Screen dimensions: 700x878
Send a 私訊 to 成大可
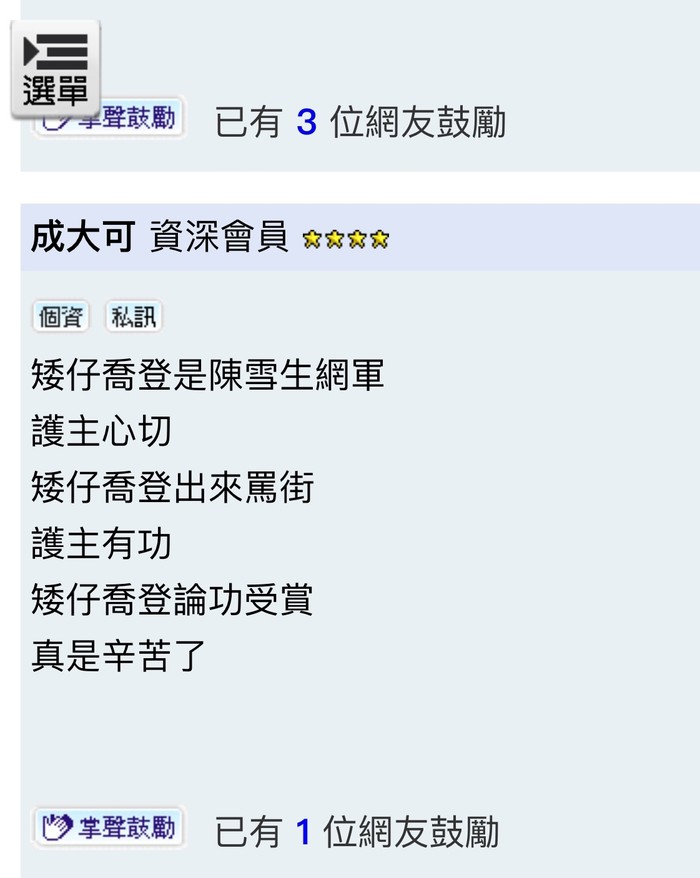pos(133,318)
